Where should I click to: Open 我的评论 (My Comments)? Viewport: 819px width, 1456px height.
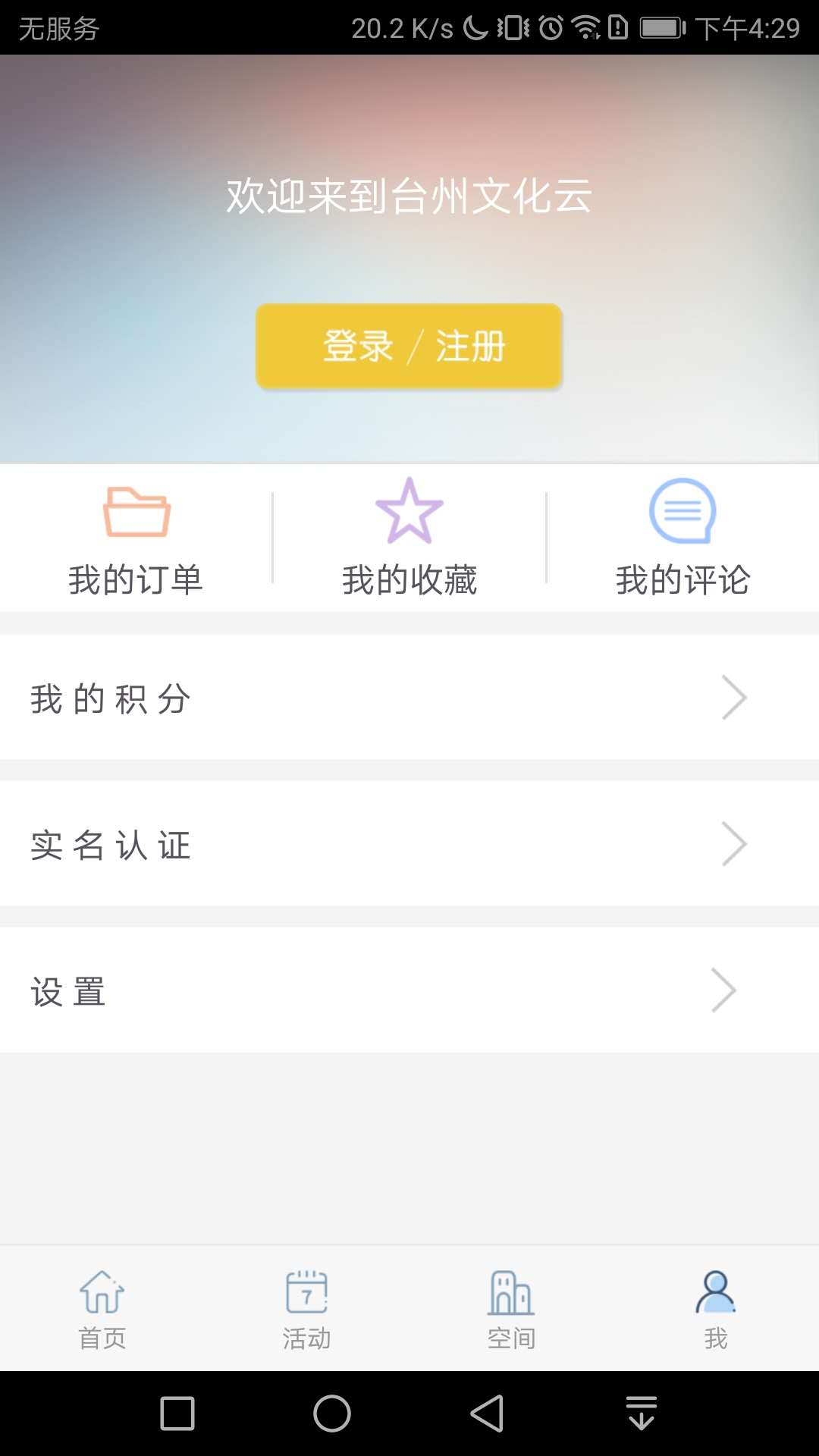click(682, 538)
